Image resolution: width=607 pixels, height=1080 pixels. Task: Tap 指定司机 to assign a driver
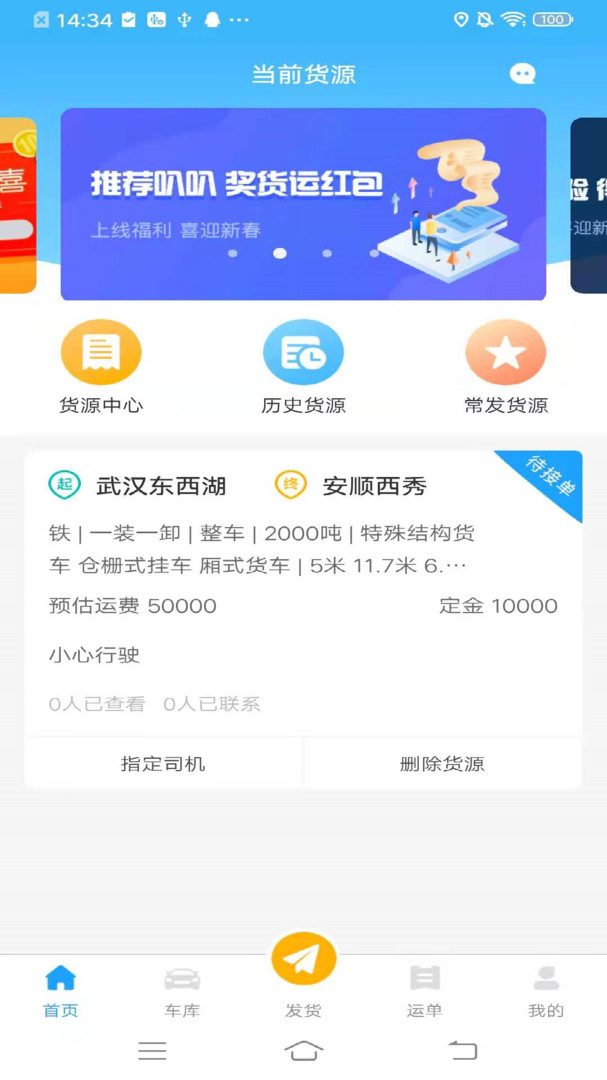tap(163, 764)
